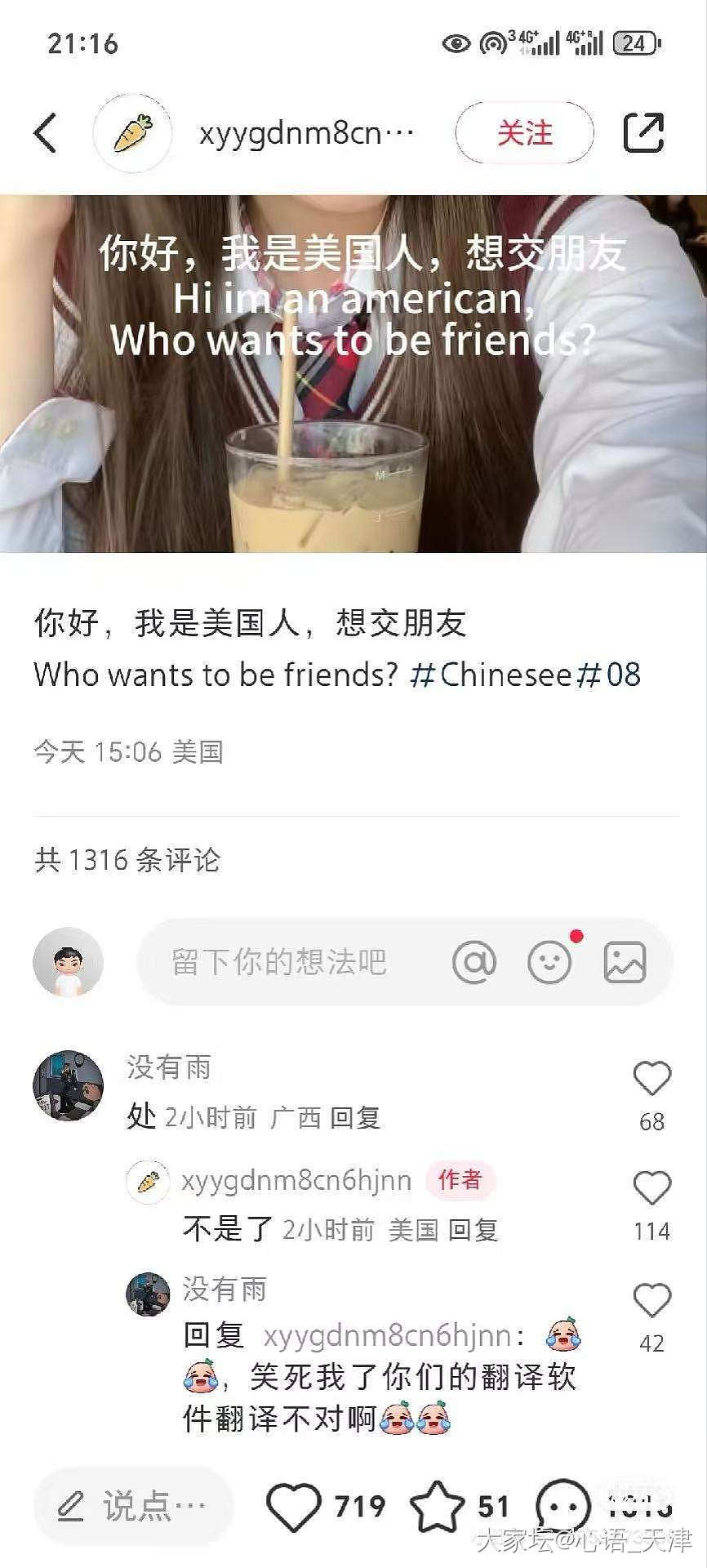
Task: Open the post photo with the drink
Action: point(353,373)
